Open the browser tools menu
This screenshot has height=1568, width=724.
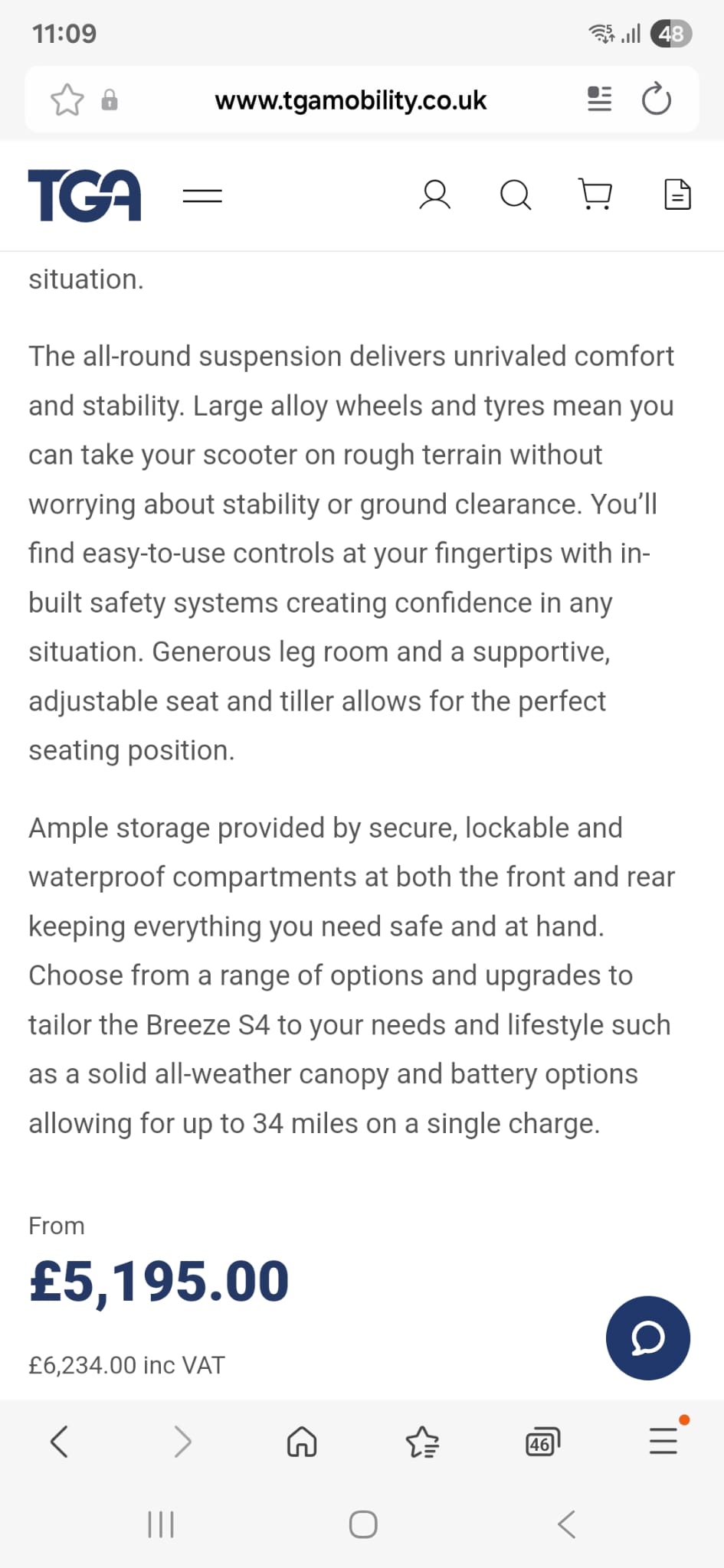tap(663, 1441)
